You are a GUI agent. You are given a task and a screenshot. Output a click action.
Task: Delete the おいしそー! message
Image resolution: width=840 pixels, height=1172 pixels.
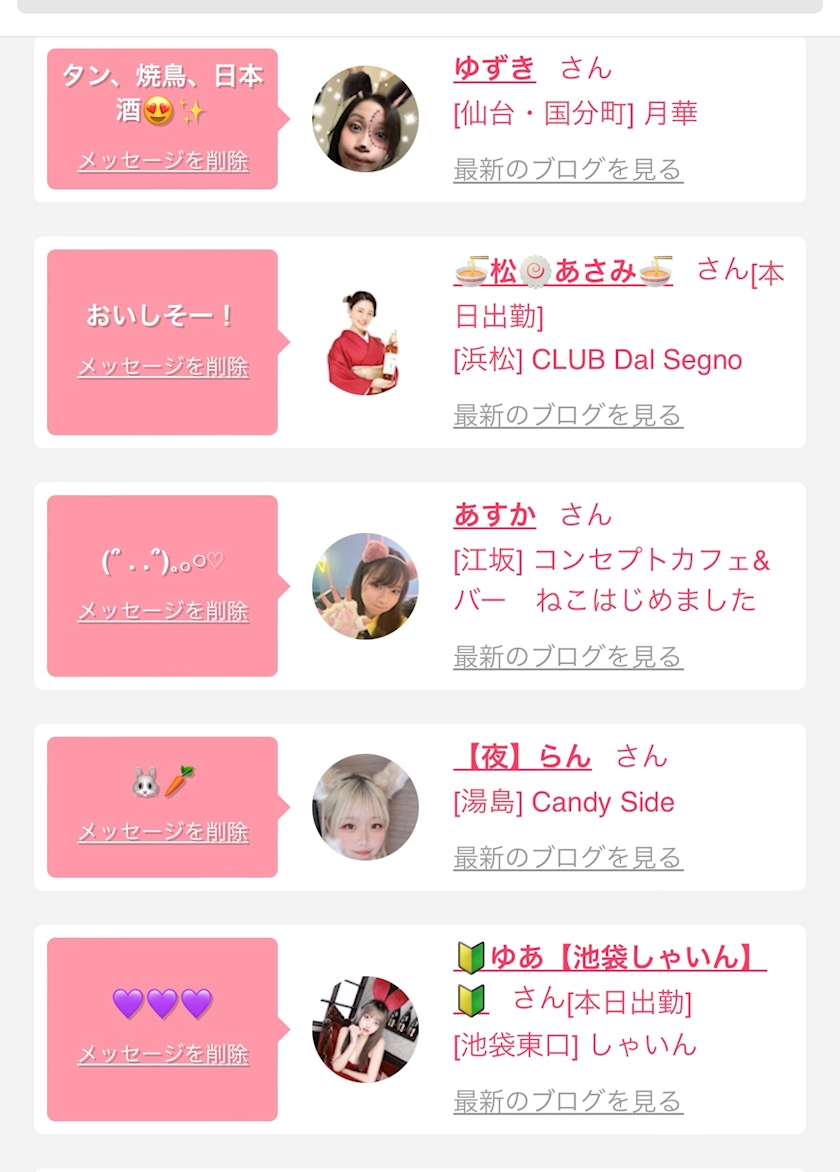coord(163,366)
